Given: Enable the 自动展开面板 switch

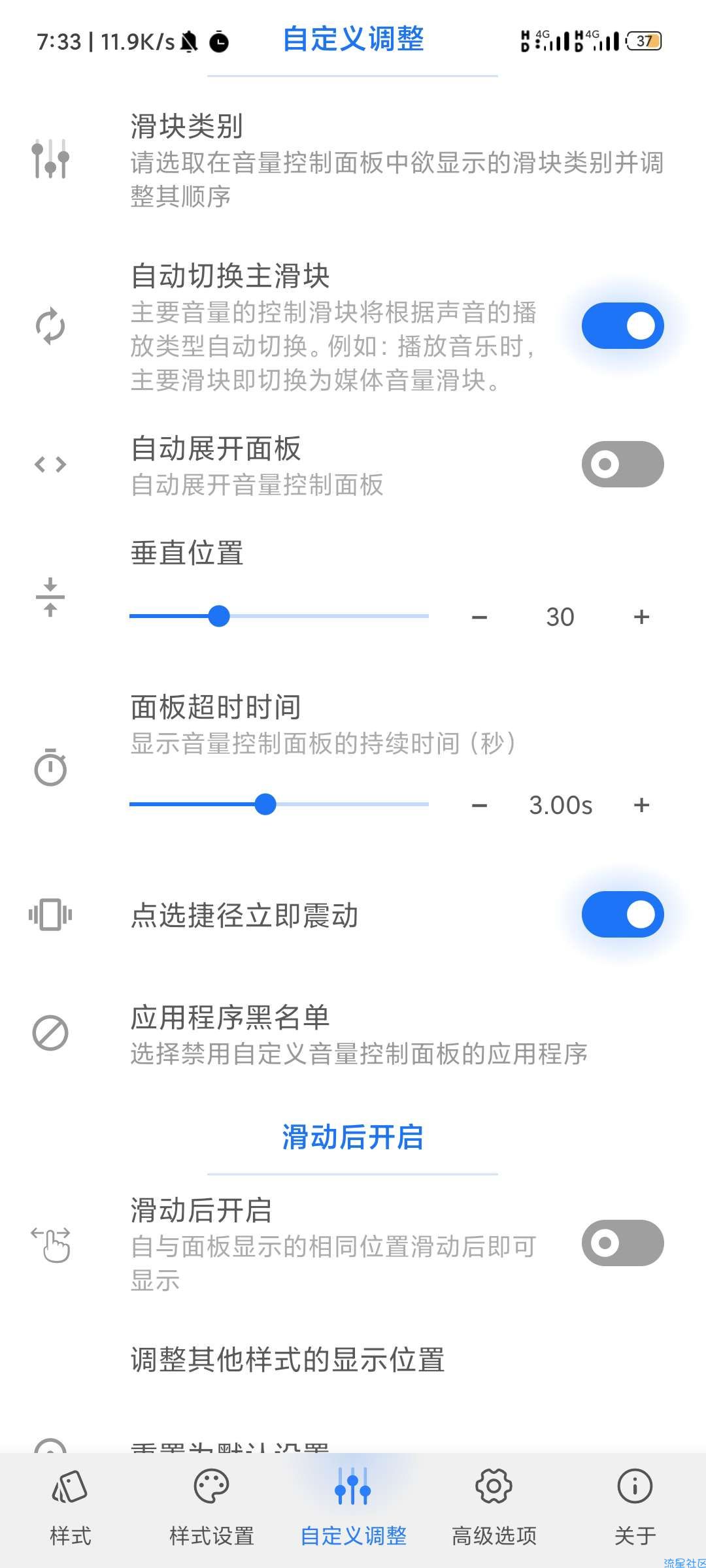Looking at the screenshot, I should pos(622,464).
